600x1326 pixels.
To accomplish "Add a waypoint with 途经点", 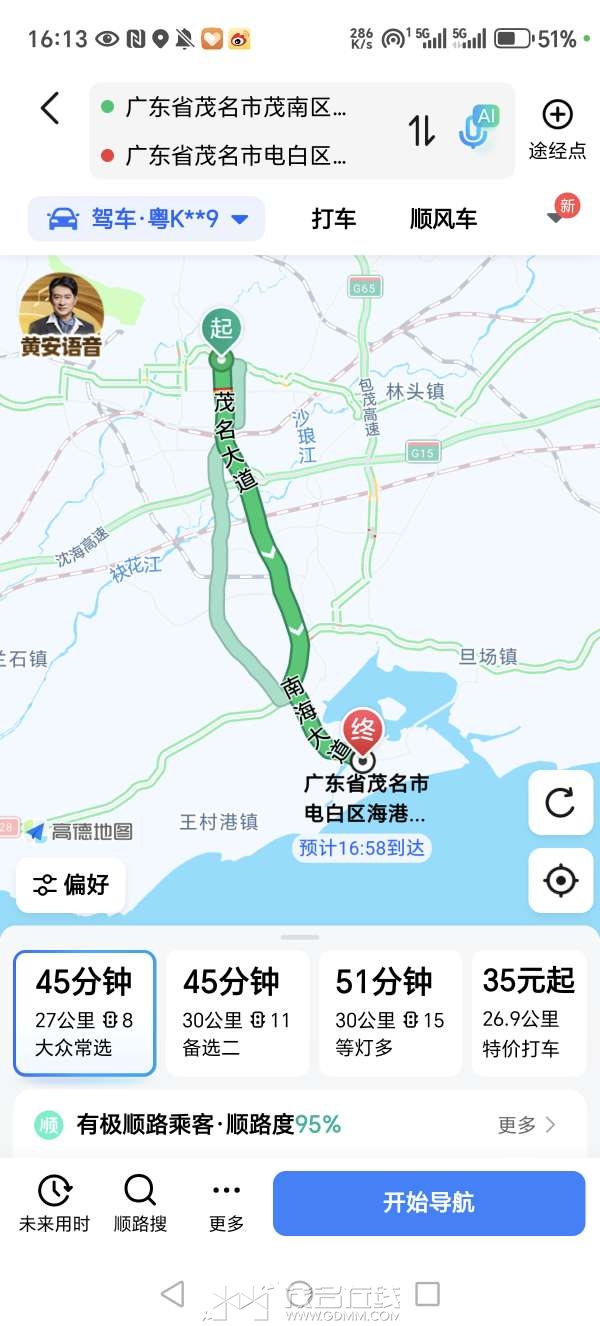I will click(557, 130).
